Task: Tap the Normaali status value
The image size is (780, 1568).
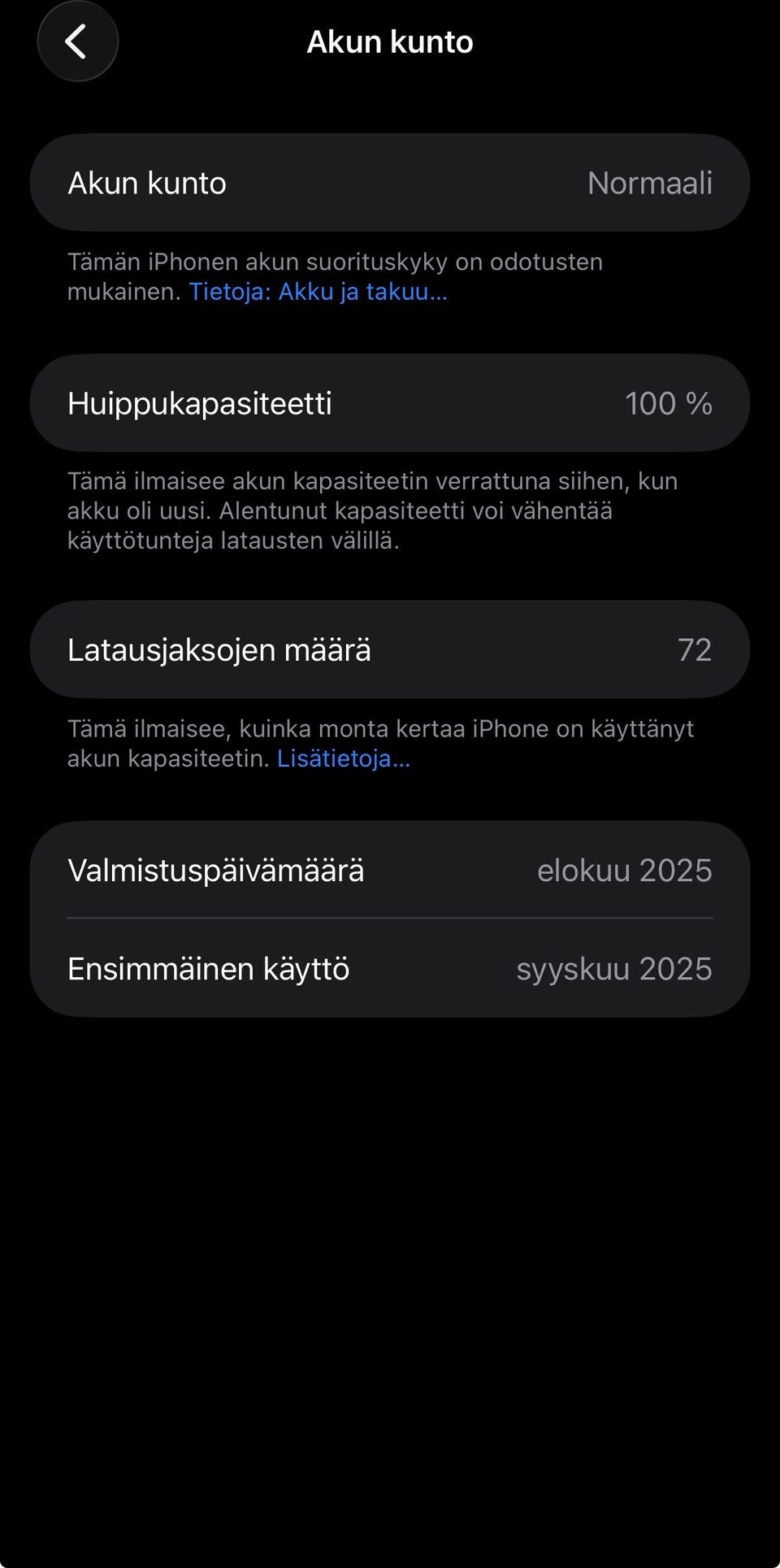Action: point(650,182)
